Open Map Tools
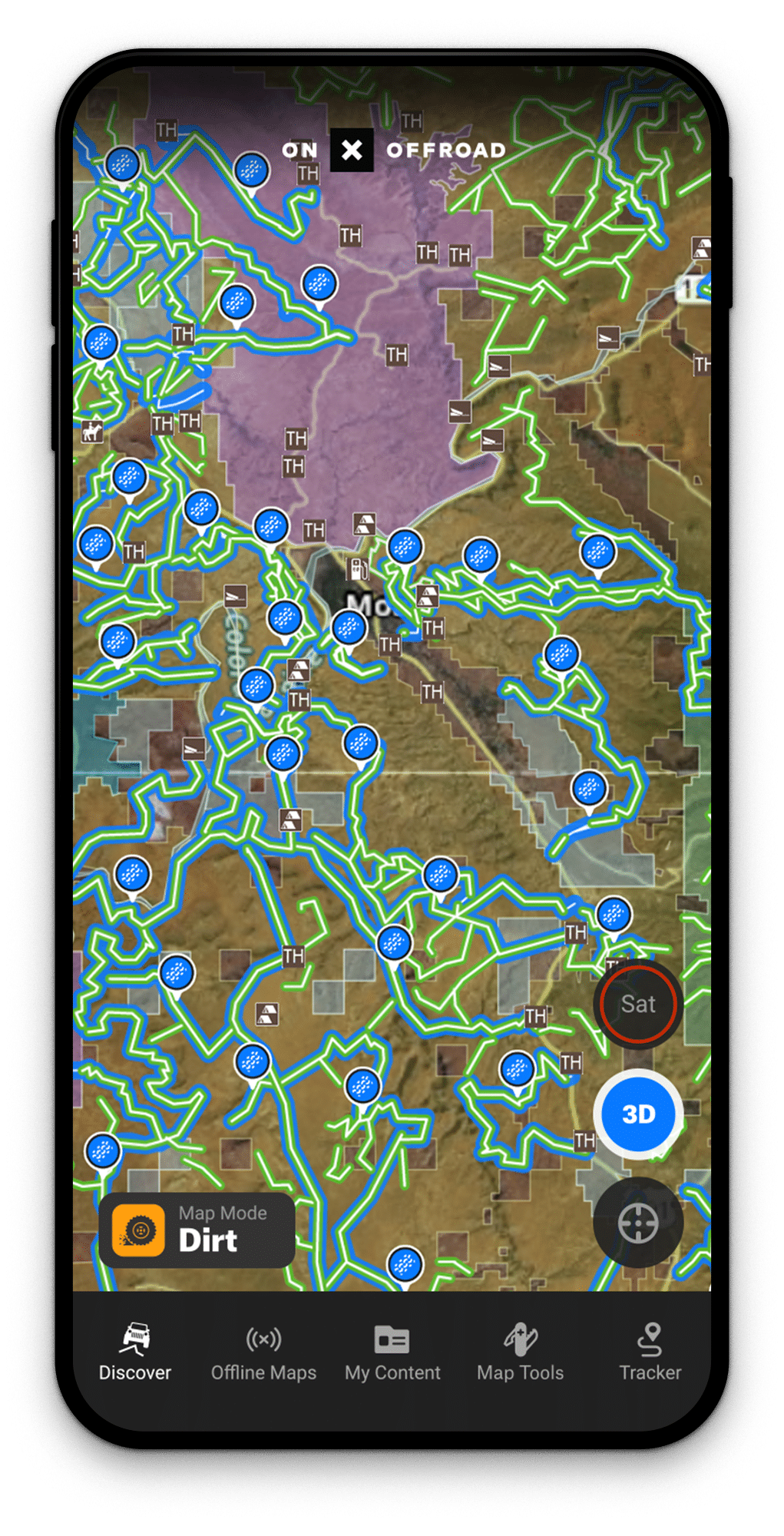Screen dimensions: 784x1536 point(521,1353)
